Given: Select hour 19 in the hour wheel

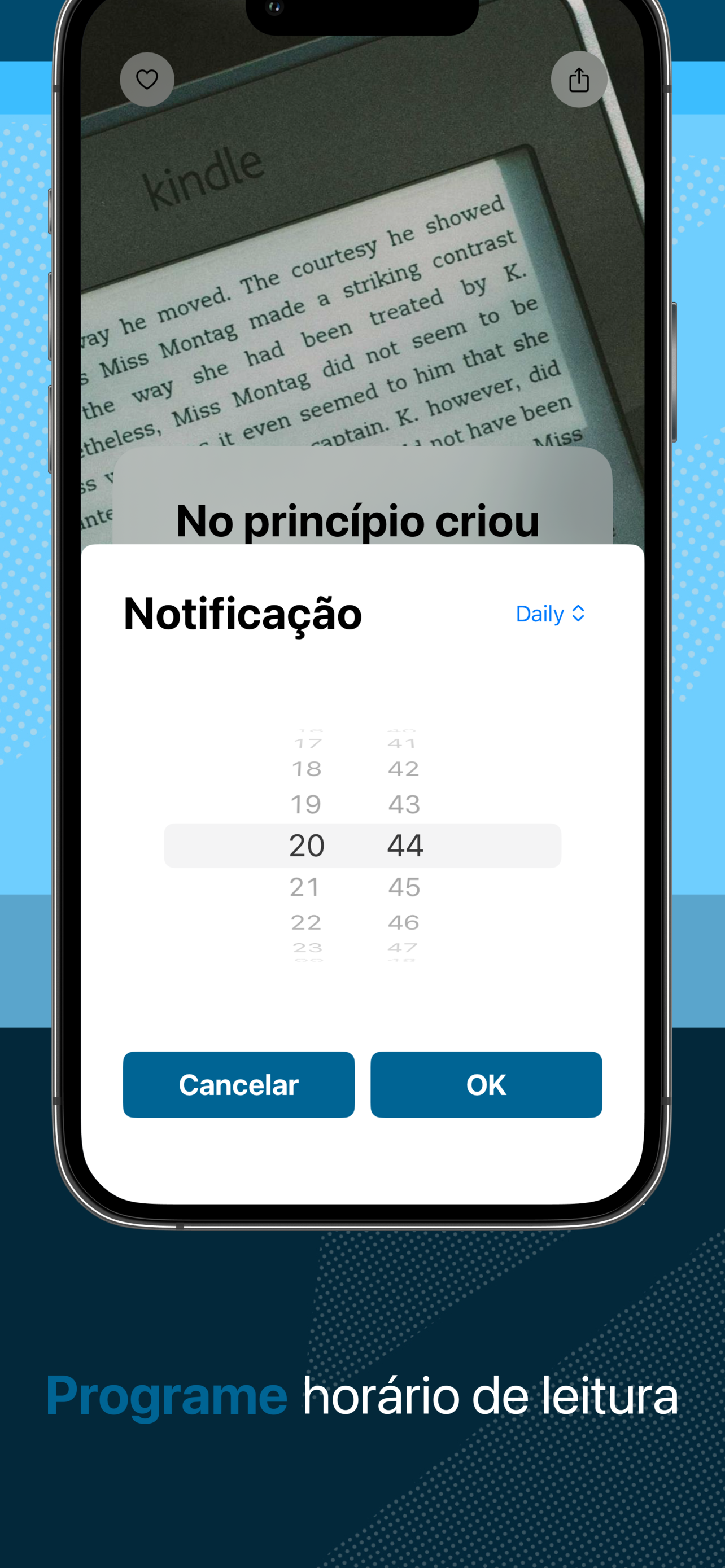Looking at the screenshot, I should [306, 804].
